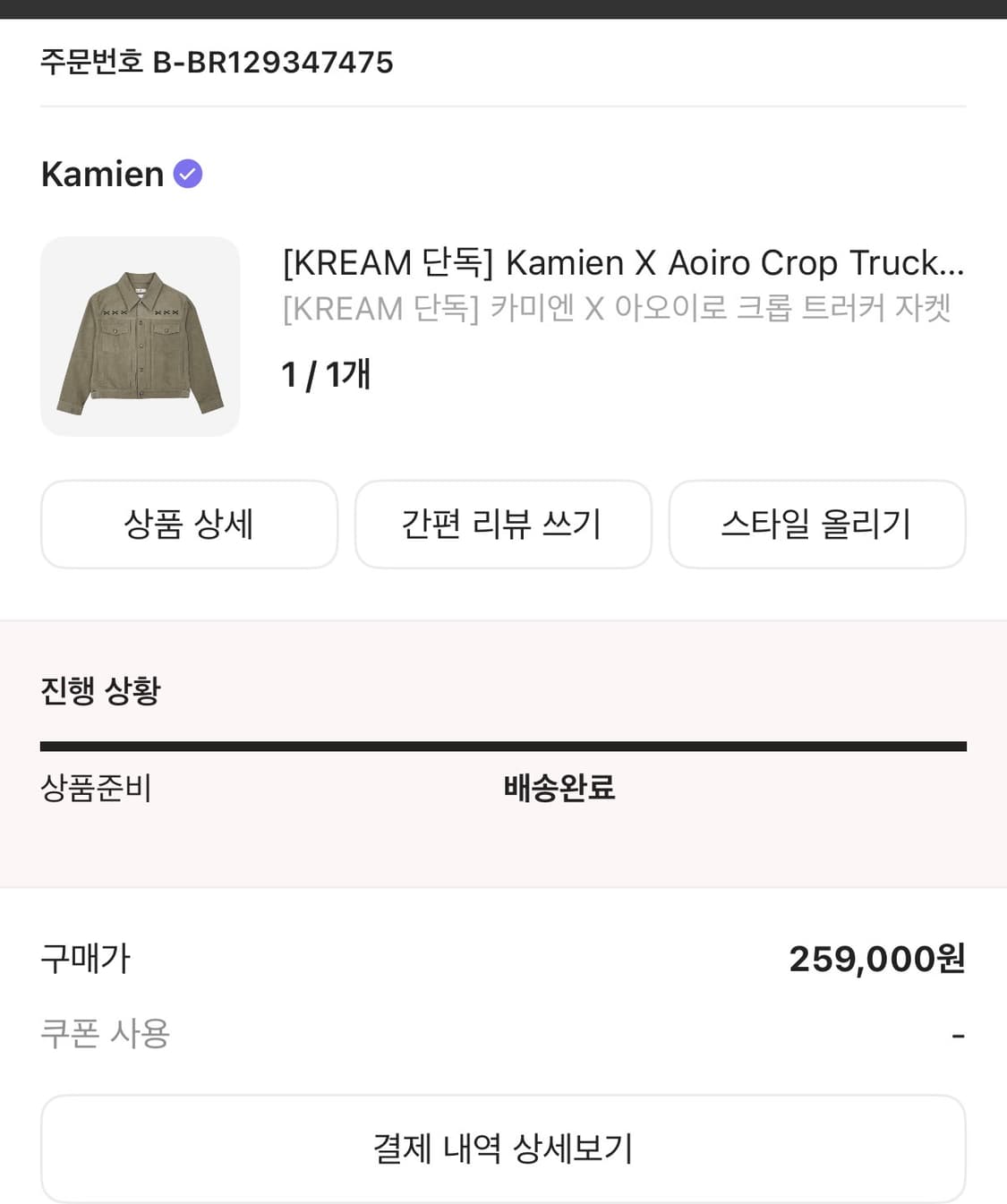Image resolution: width=1007 pixels, height=1204 pixels.
Task: Click the 상품준비 stage label
Action: [95, 789]
